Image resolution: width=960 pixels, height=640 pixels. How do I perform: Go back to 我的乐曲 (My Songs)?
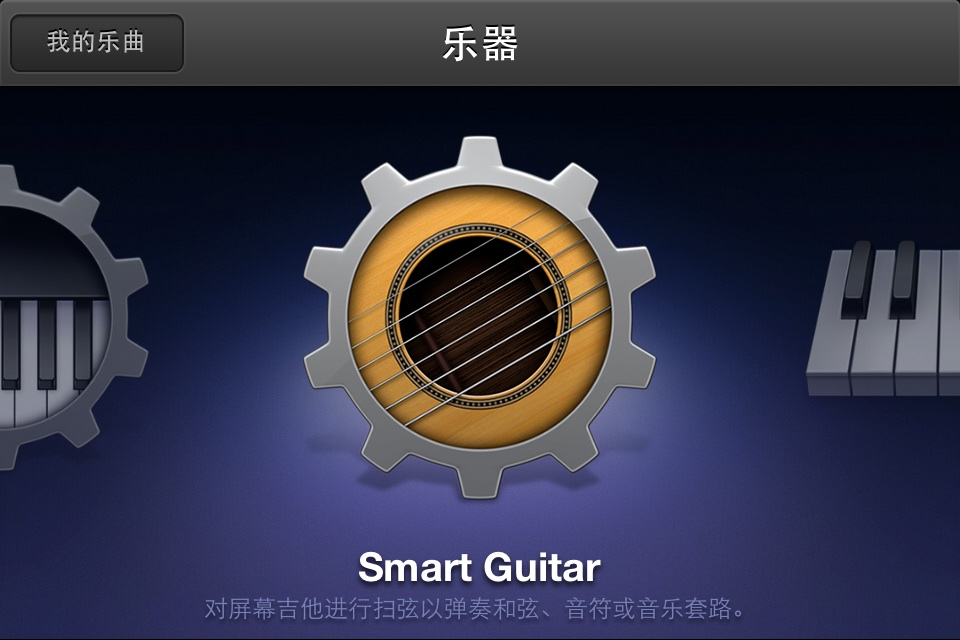click(97, 43)
